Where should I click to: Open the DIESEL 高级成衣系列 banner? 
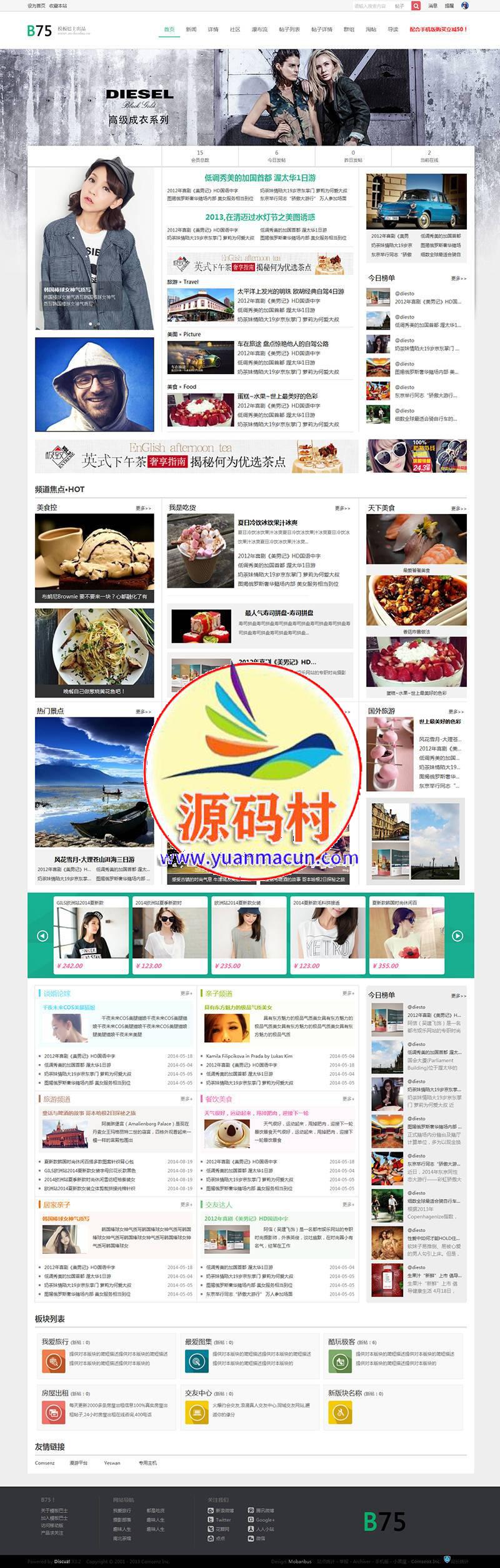(250, 97)
